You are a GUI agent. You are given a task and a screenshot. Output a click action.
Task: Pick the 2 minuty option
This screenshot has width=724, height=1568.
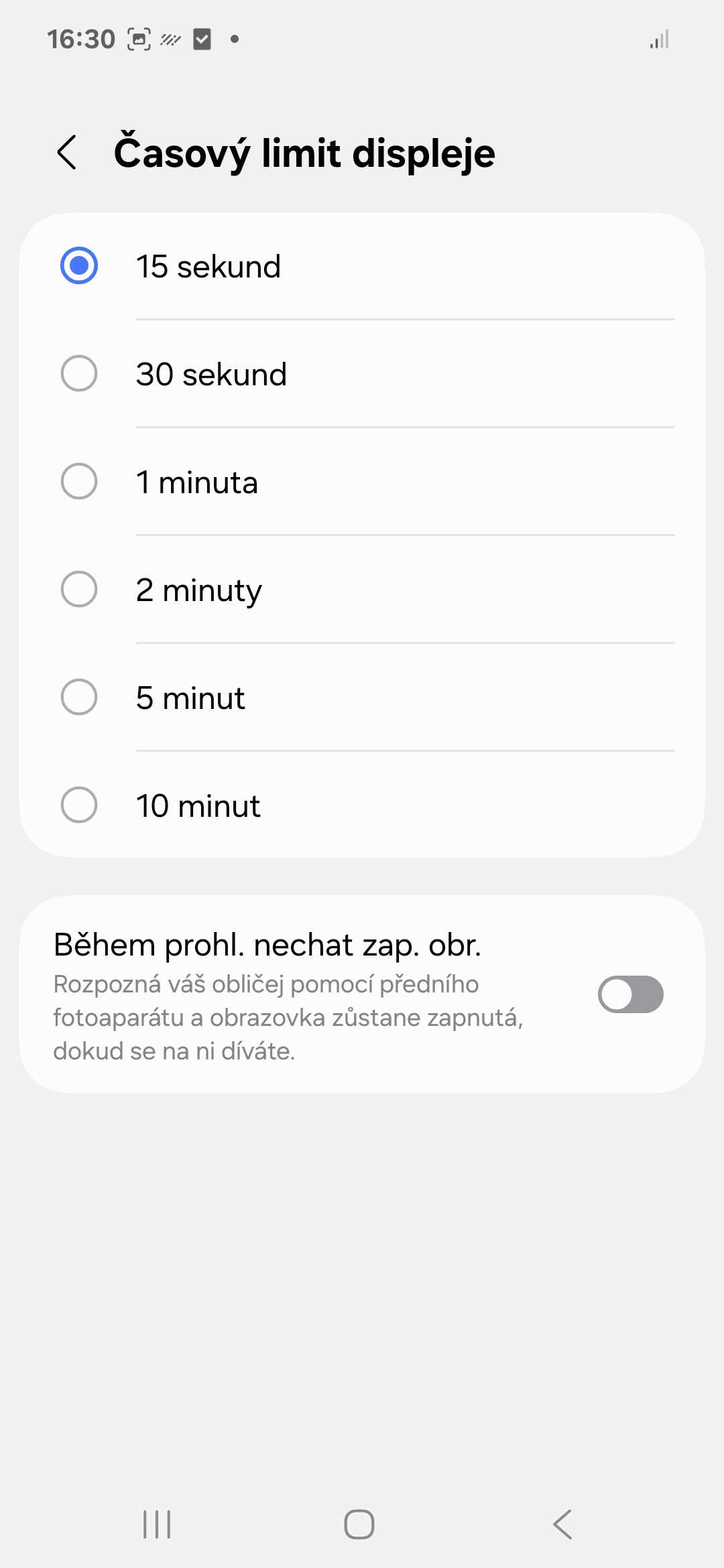(362, 590)
